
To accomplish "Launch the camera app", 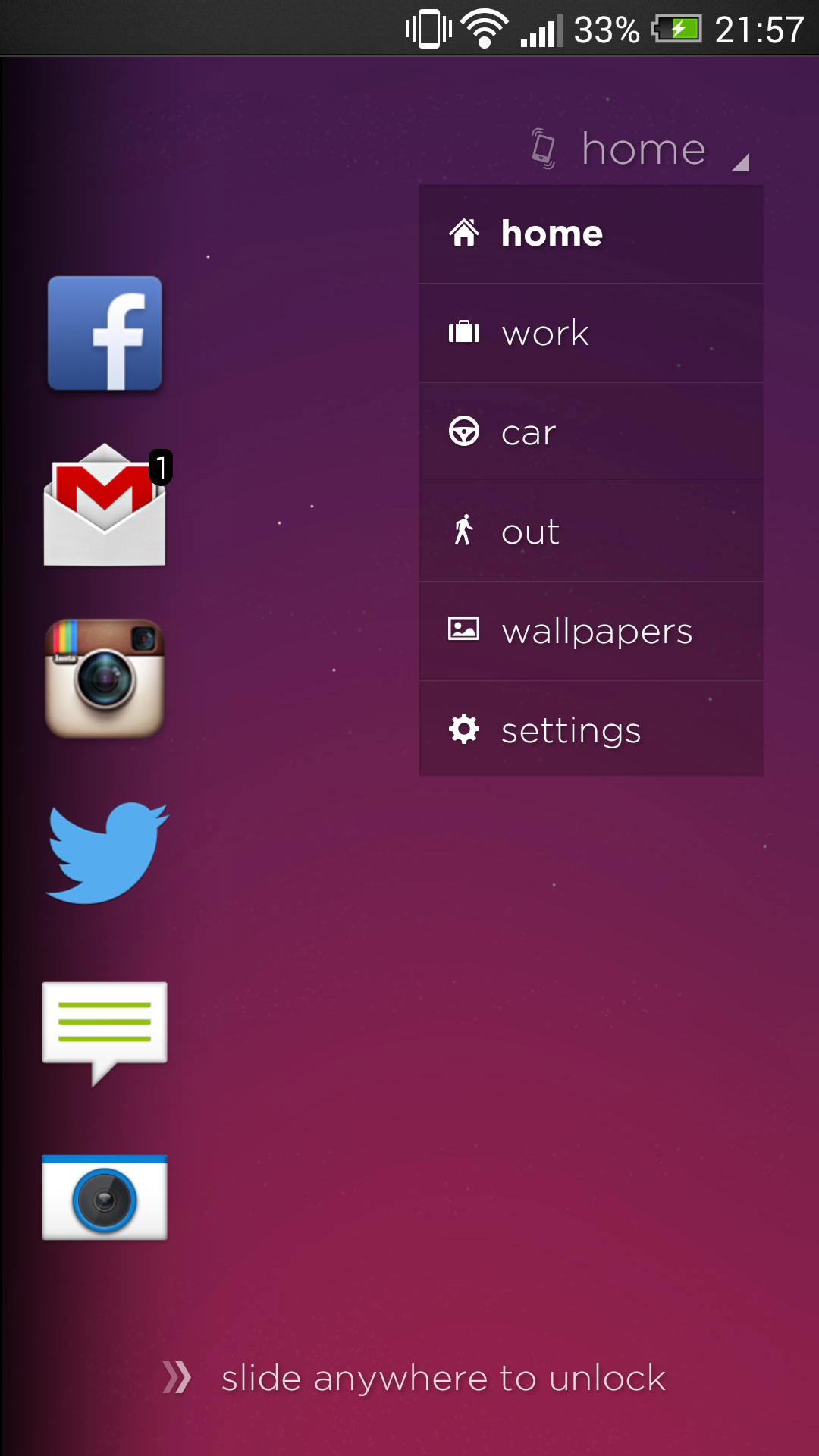I will [x=105, y=1198].
